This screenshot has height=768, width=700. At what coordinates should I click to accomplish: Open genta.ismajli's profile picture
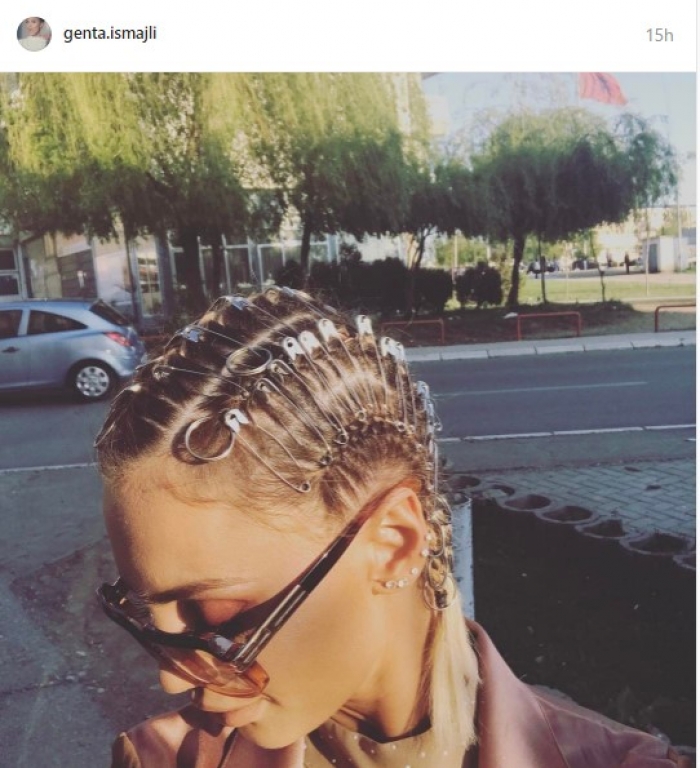34,34
